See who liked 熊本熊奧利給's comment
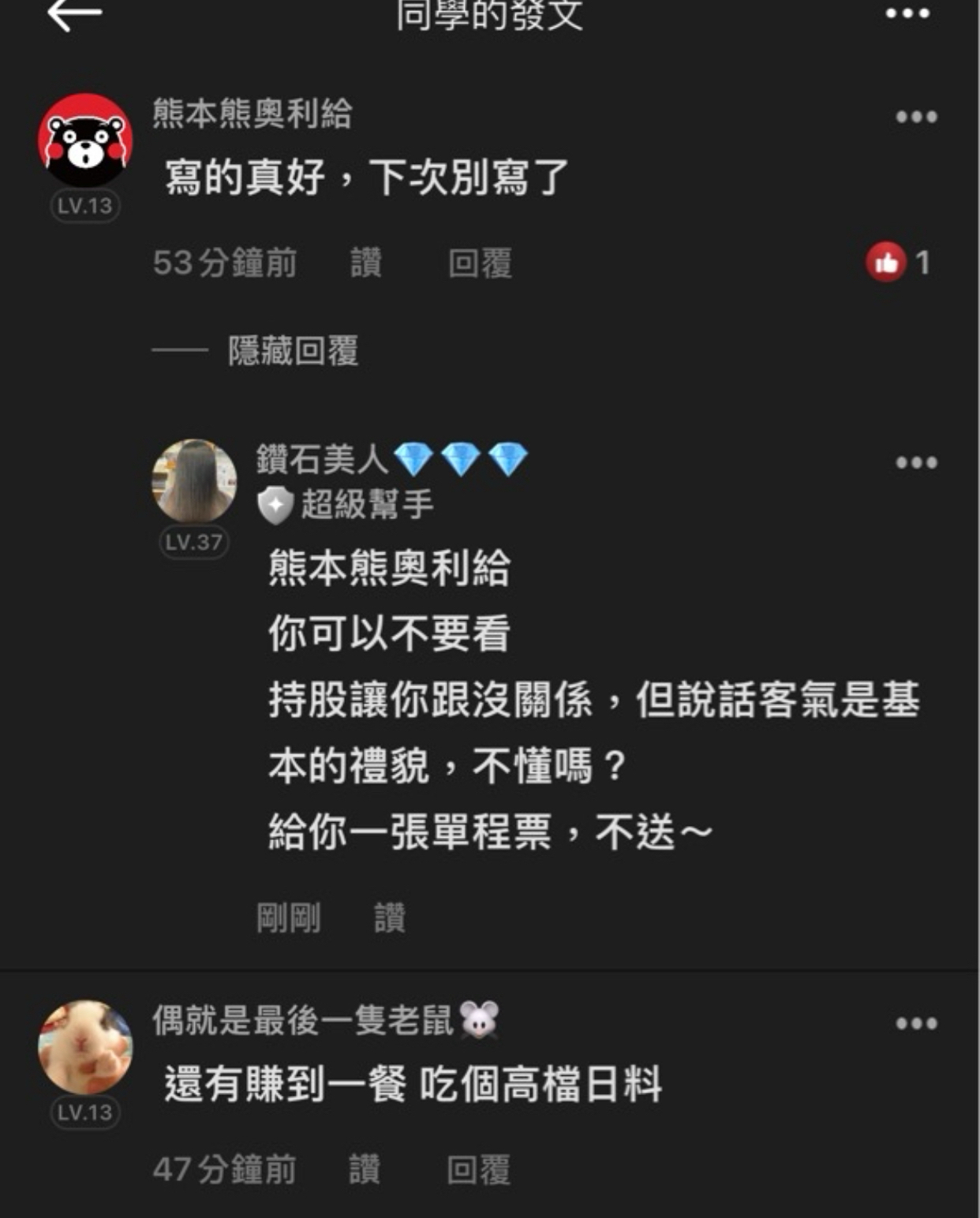Image resolution: width=980 pixels, height=1218 pixels. [x=898, y=263]
